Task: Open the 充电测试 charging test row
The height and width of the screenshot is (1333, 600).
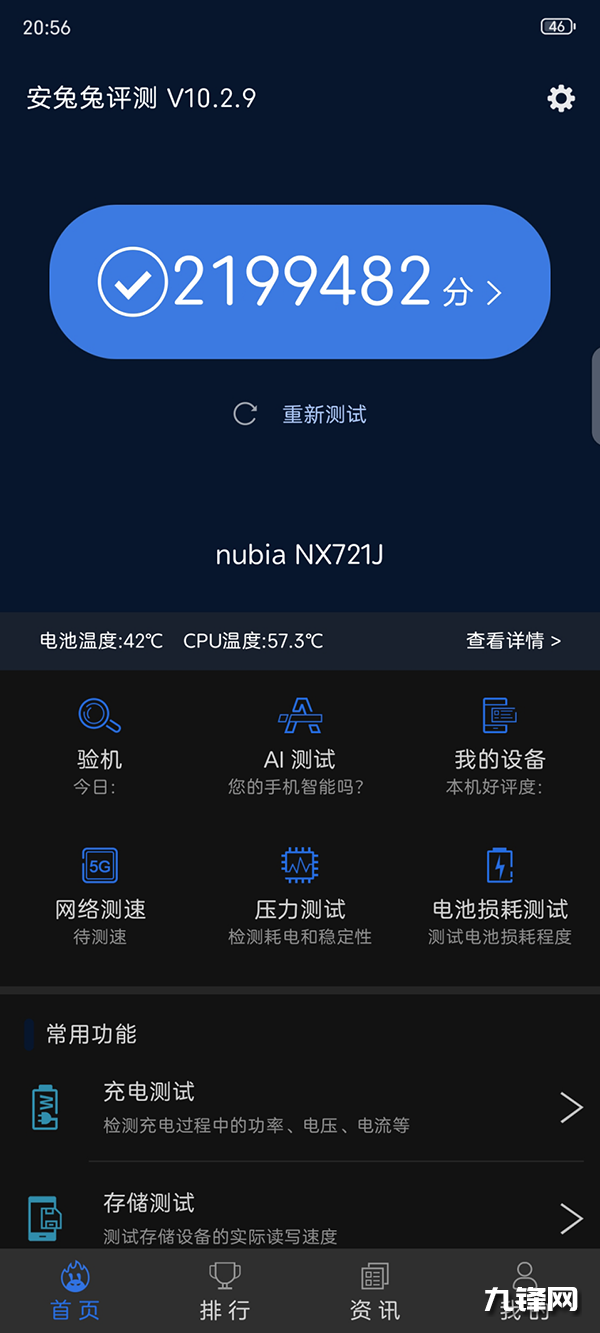Action: (300, 1107)
